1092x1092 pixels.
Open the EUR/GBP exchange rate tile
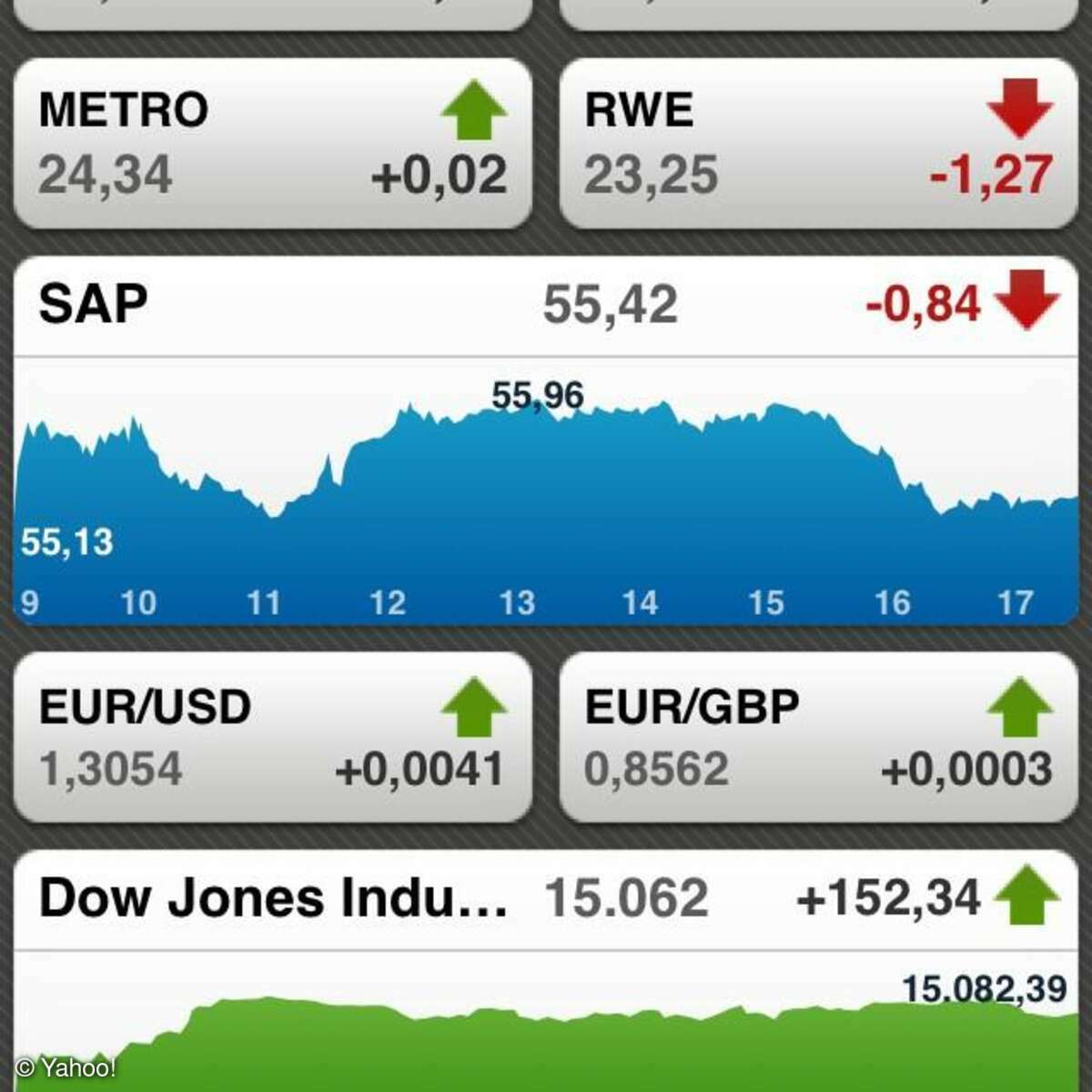818,737
